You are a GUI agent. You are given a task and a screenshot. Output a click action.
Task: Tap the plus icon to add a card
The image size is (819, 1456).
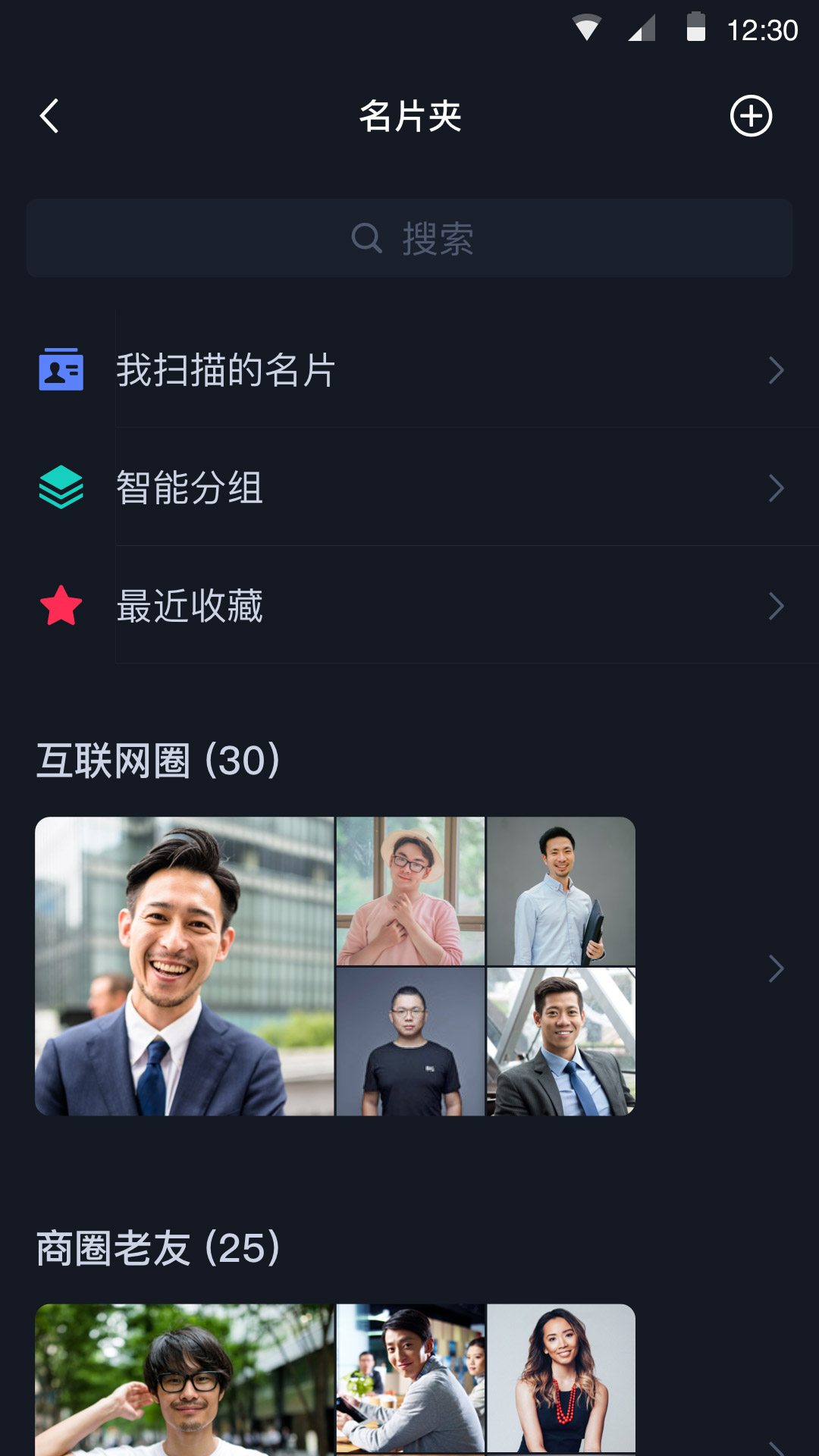752,117
